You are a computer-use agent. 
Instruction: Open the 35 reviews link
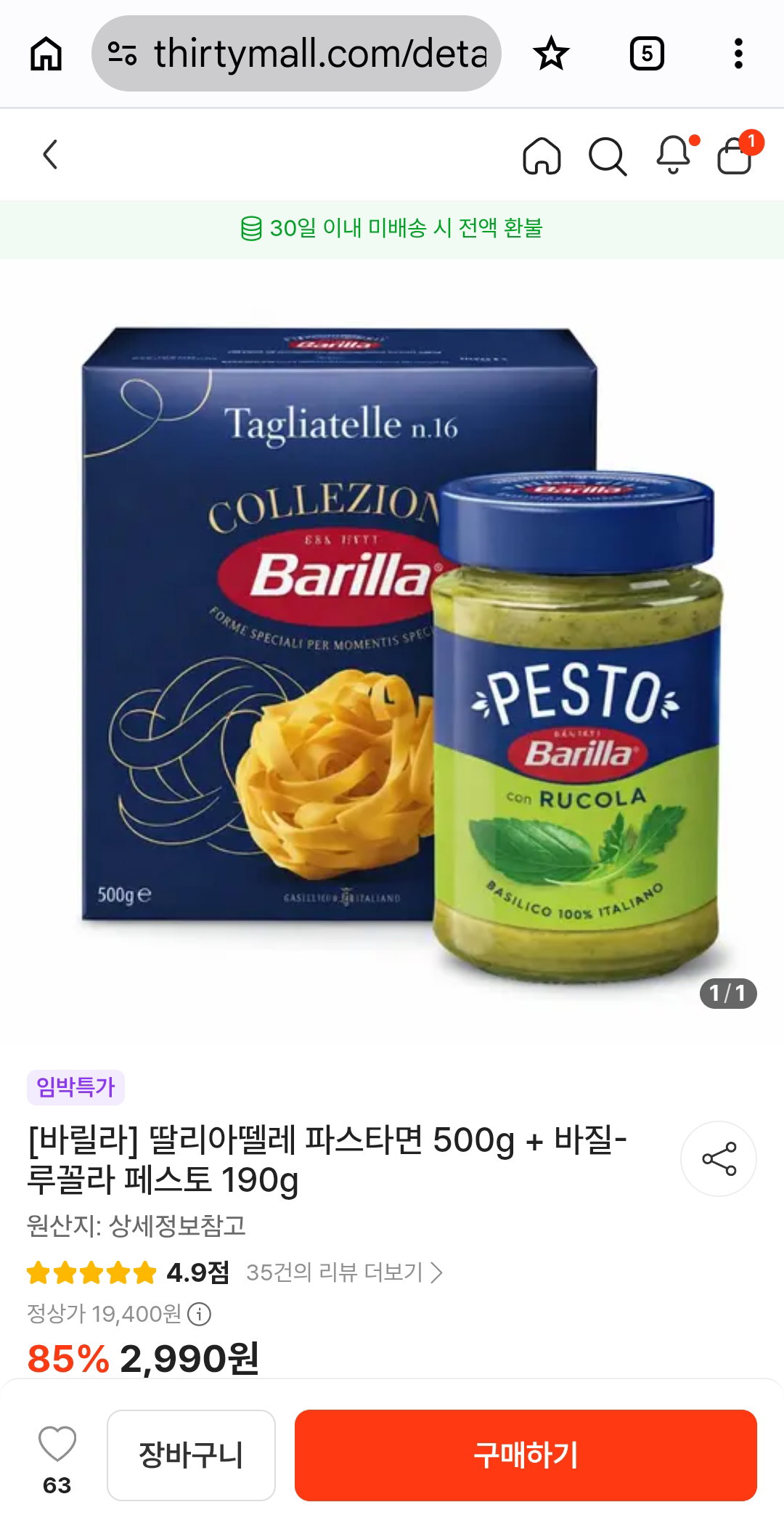click(344, 1272)
